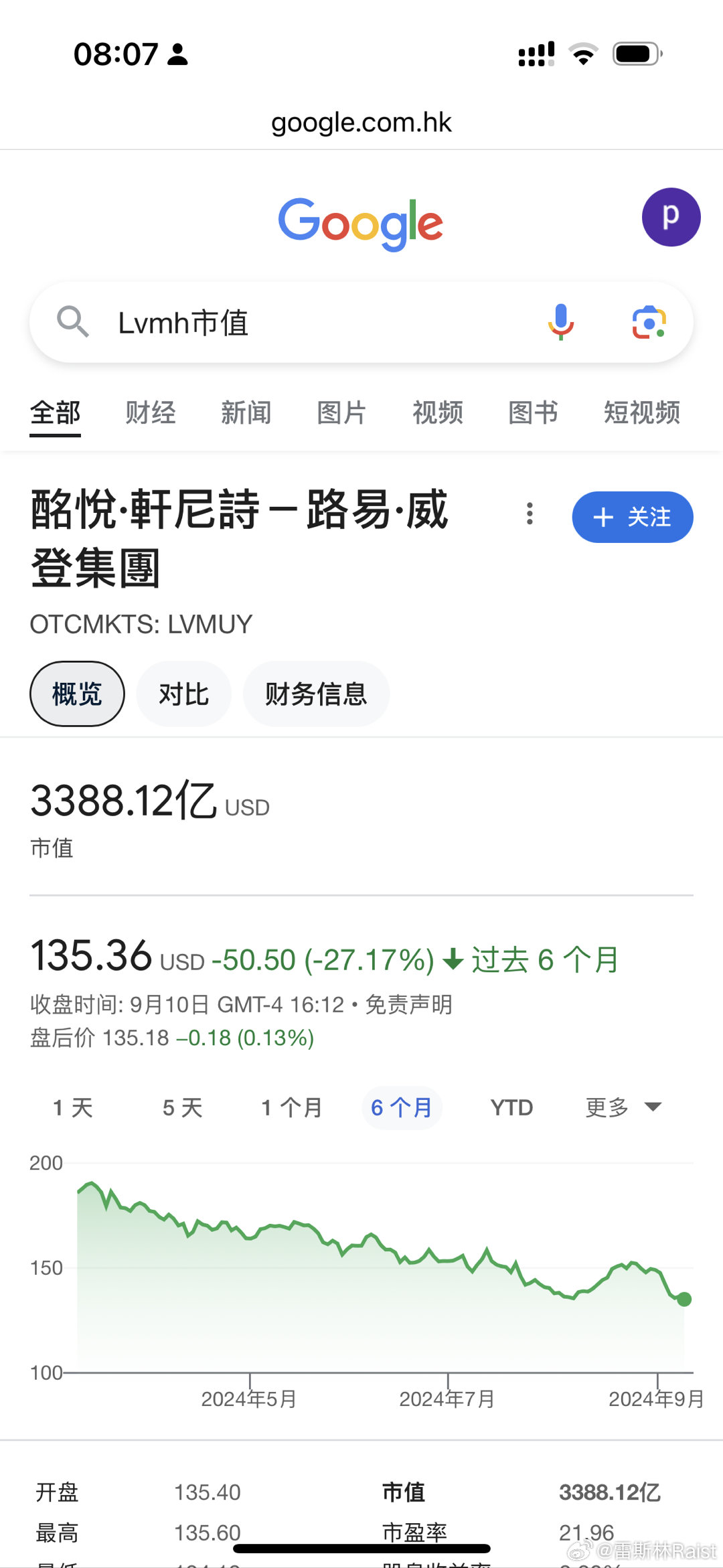The height and width of the screenshot is (1568, 723).
Task: Switch to the 新闻 tab
Action: coord(246,412)
